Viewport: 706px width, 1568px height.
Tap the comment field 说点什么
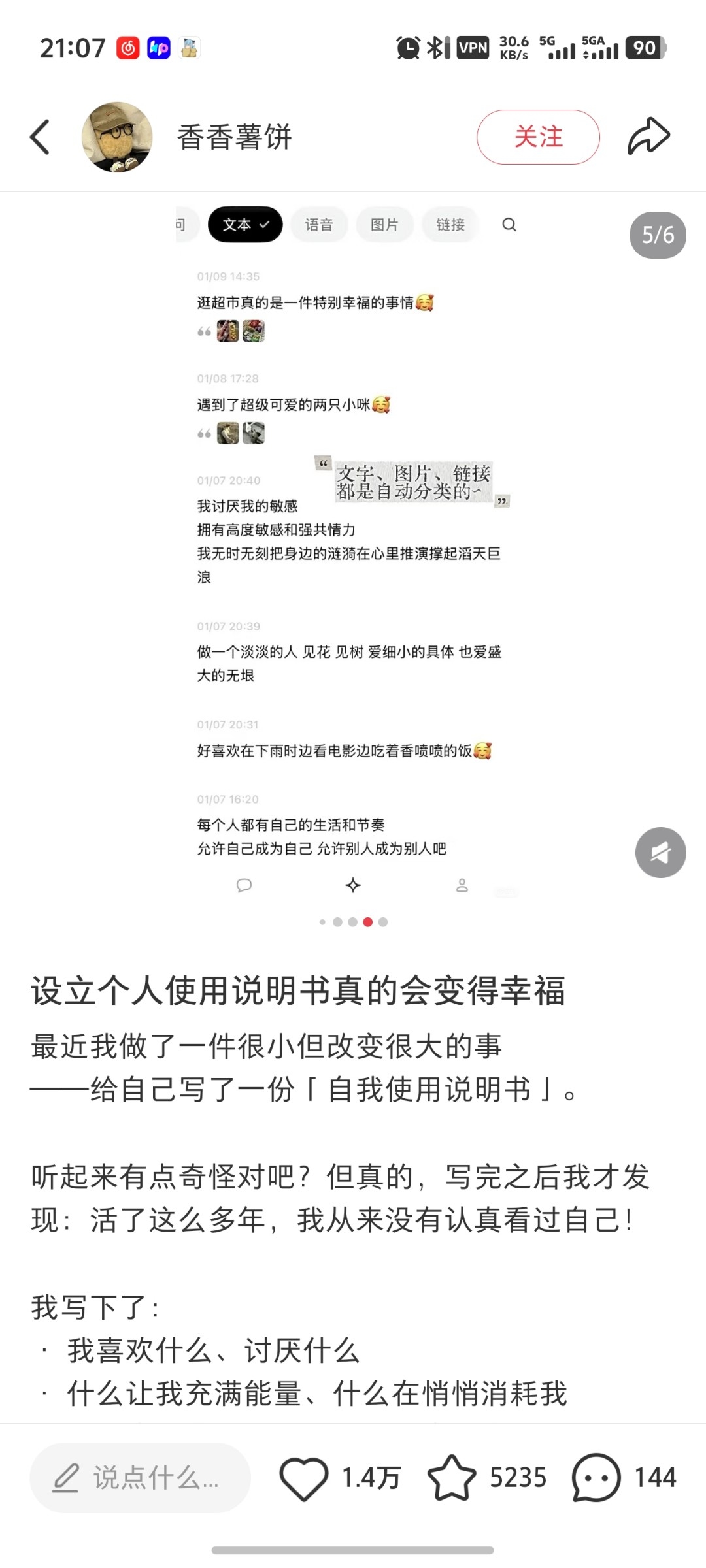click(141, 1477)
